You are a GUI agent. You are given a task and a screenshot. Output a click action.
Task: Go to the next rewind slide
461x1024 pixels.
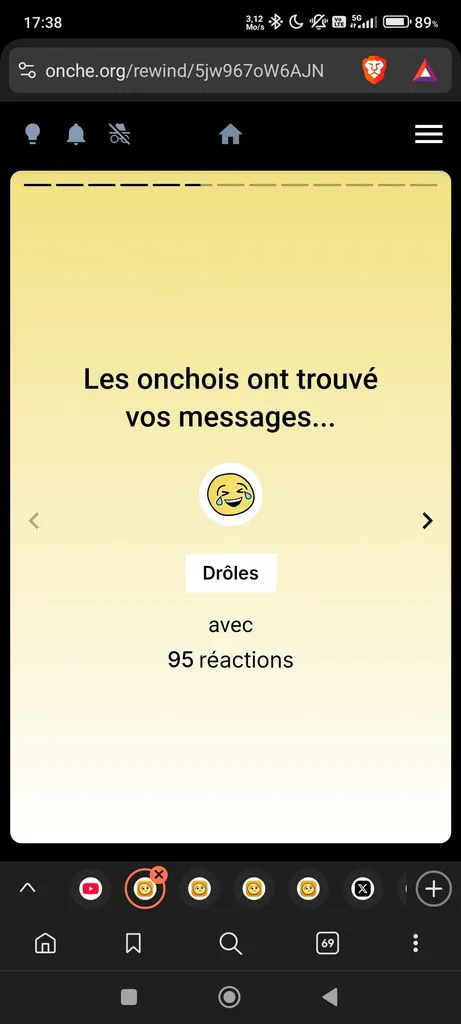point(427,520)
